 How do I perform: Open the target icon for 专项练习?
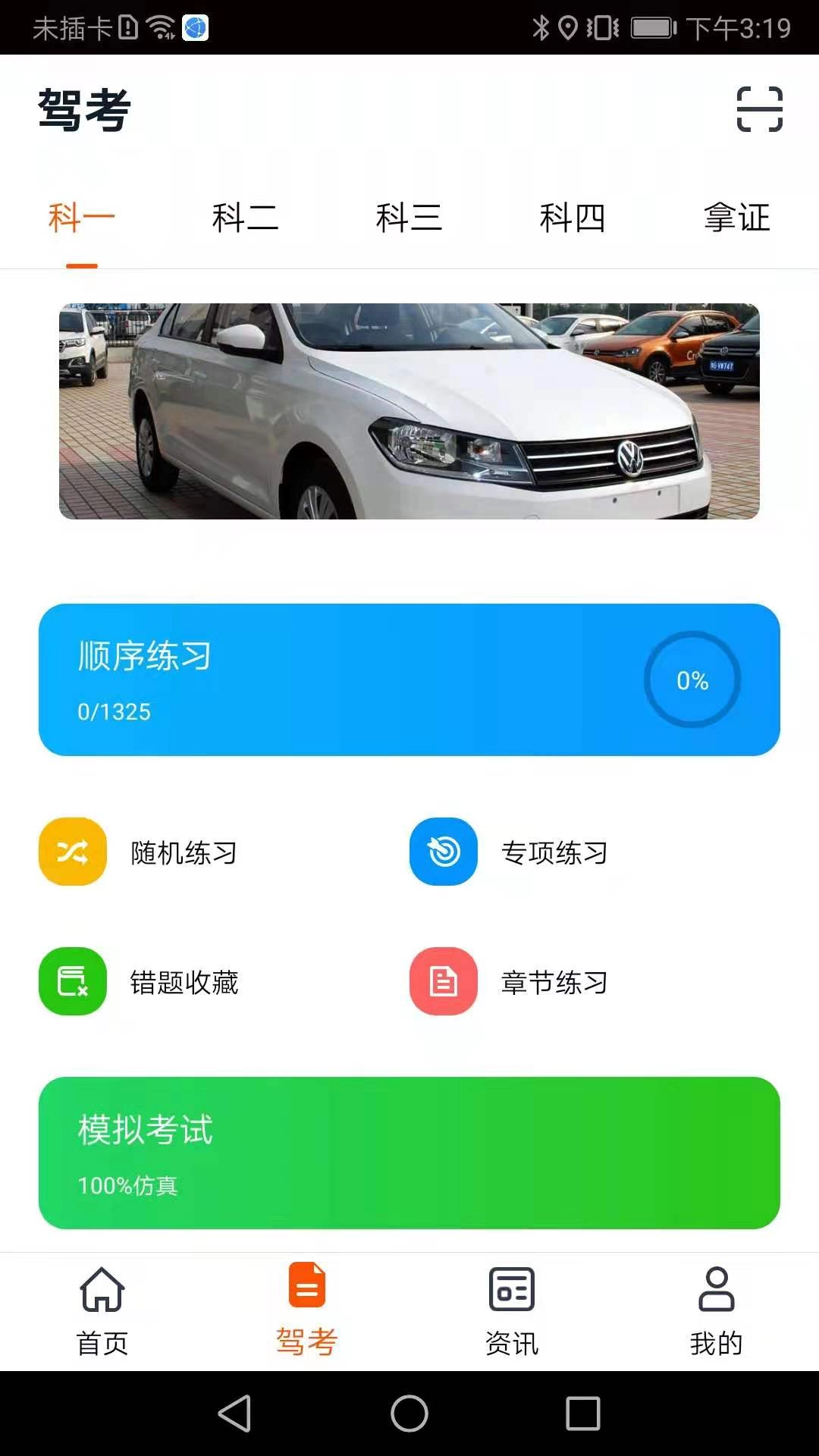tap(444, 852)
